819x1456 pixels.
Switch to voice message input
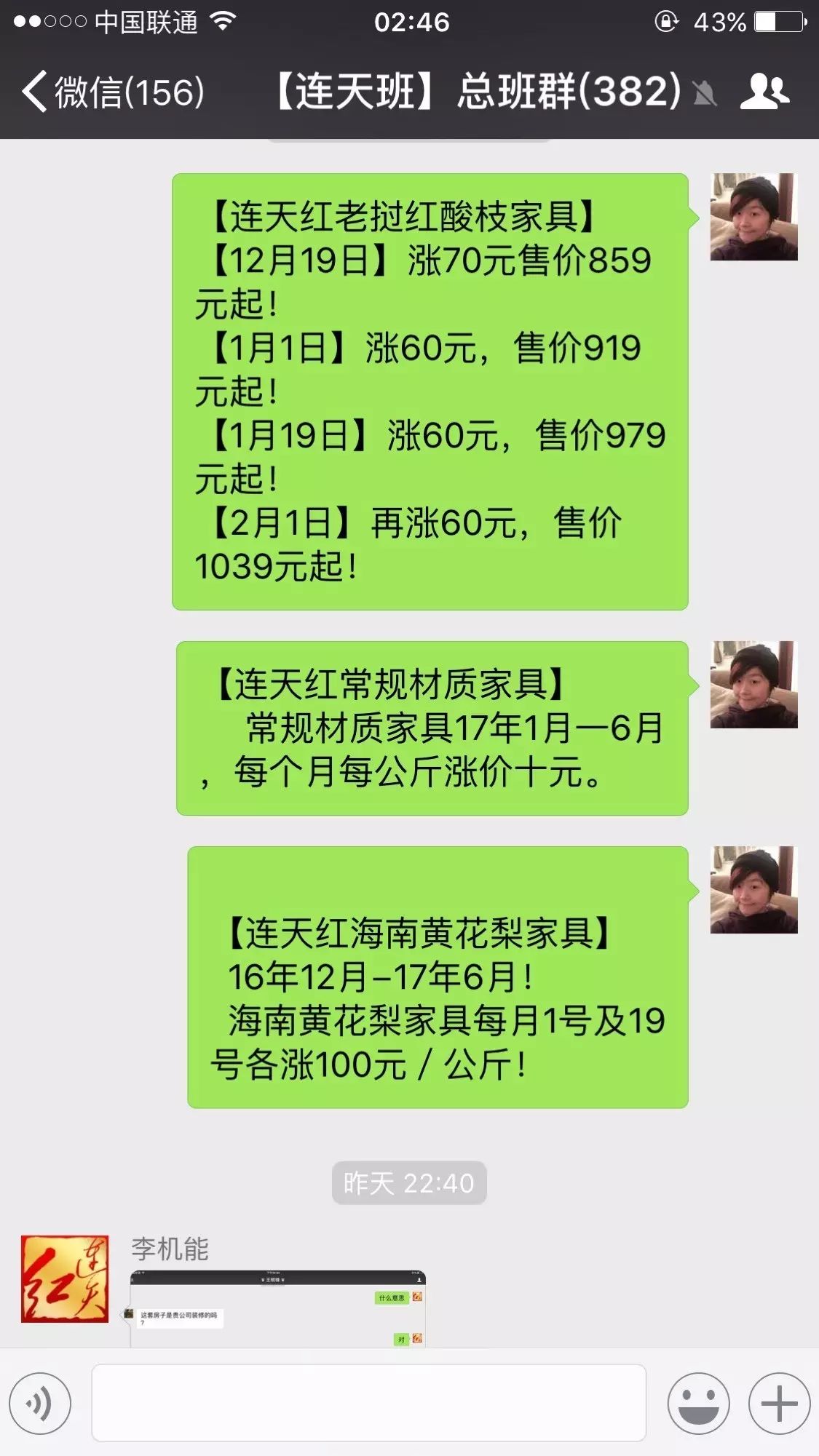click(40, 1404)
